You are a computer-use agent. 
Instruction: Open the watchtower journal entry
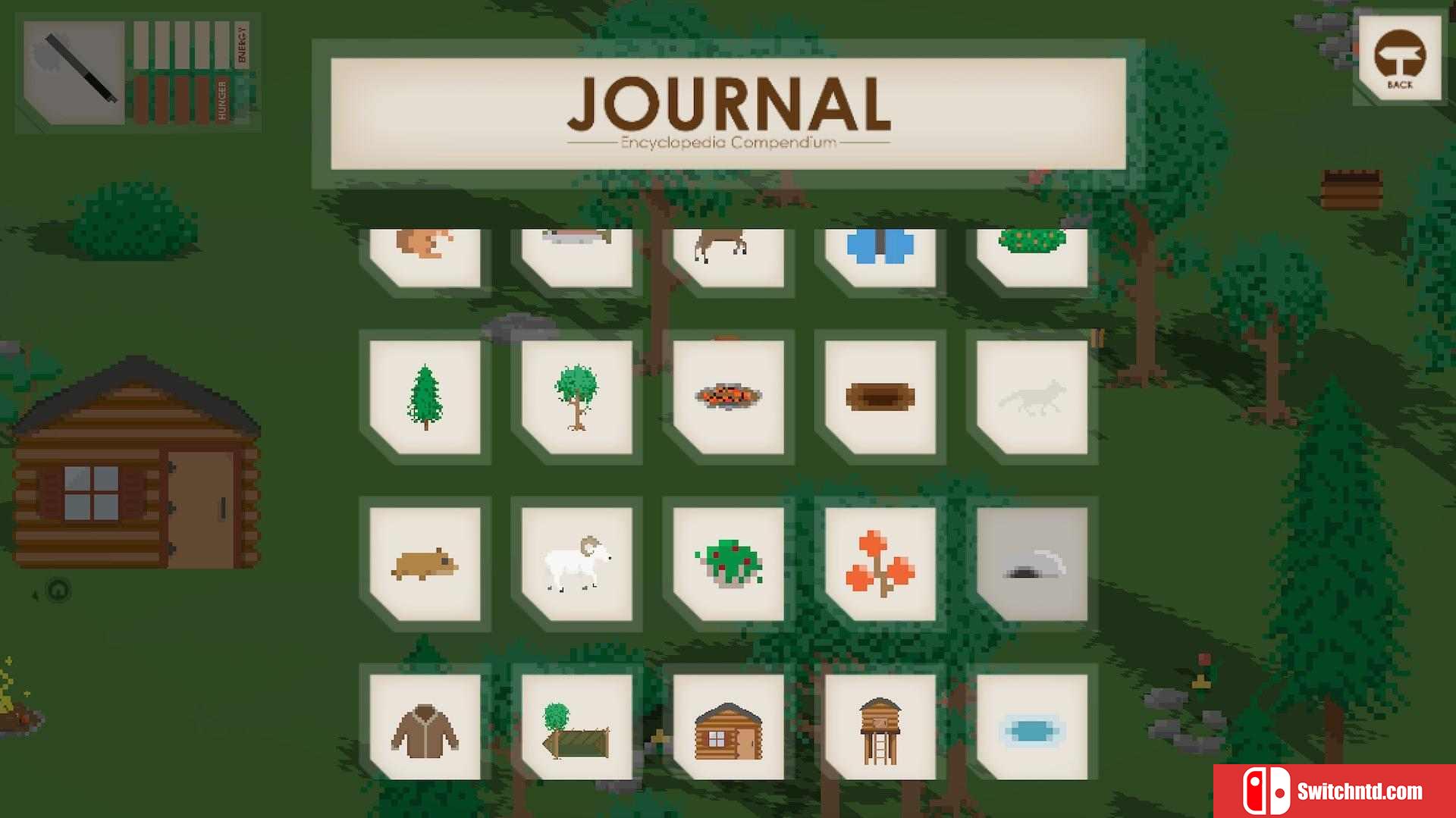[x=880, y=728]
